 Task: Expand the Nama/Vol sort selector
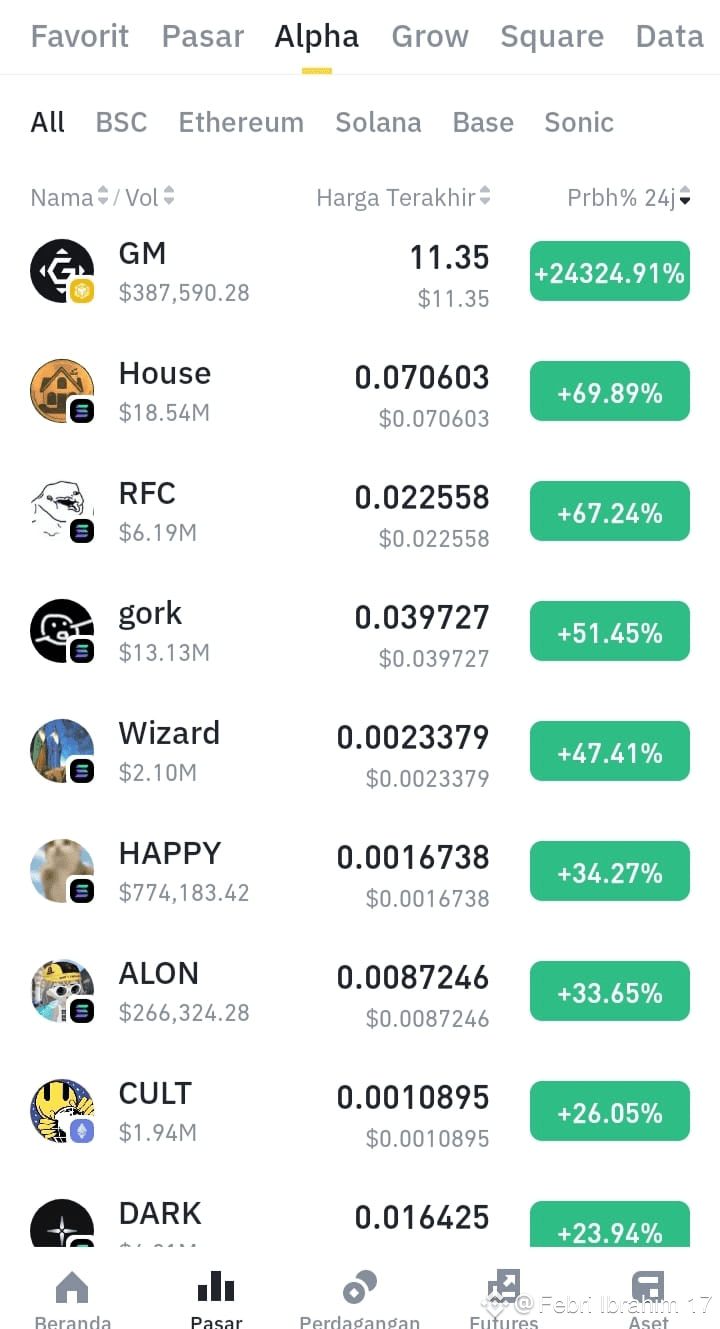[x=100, y=197]
